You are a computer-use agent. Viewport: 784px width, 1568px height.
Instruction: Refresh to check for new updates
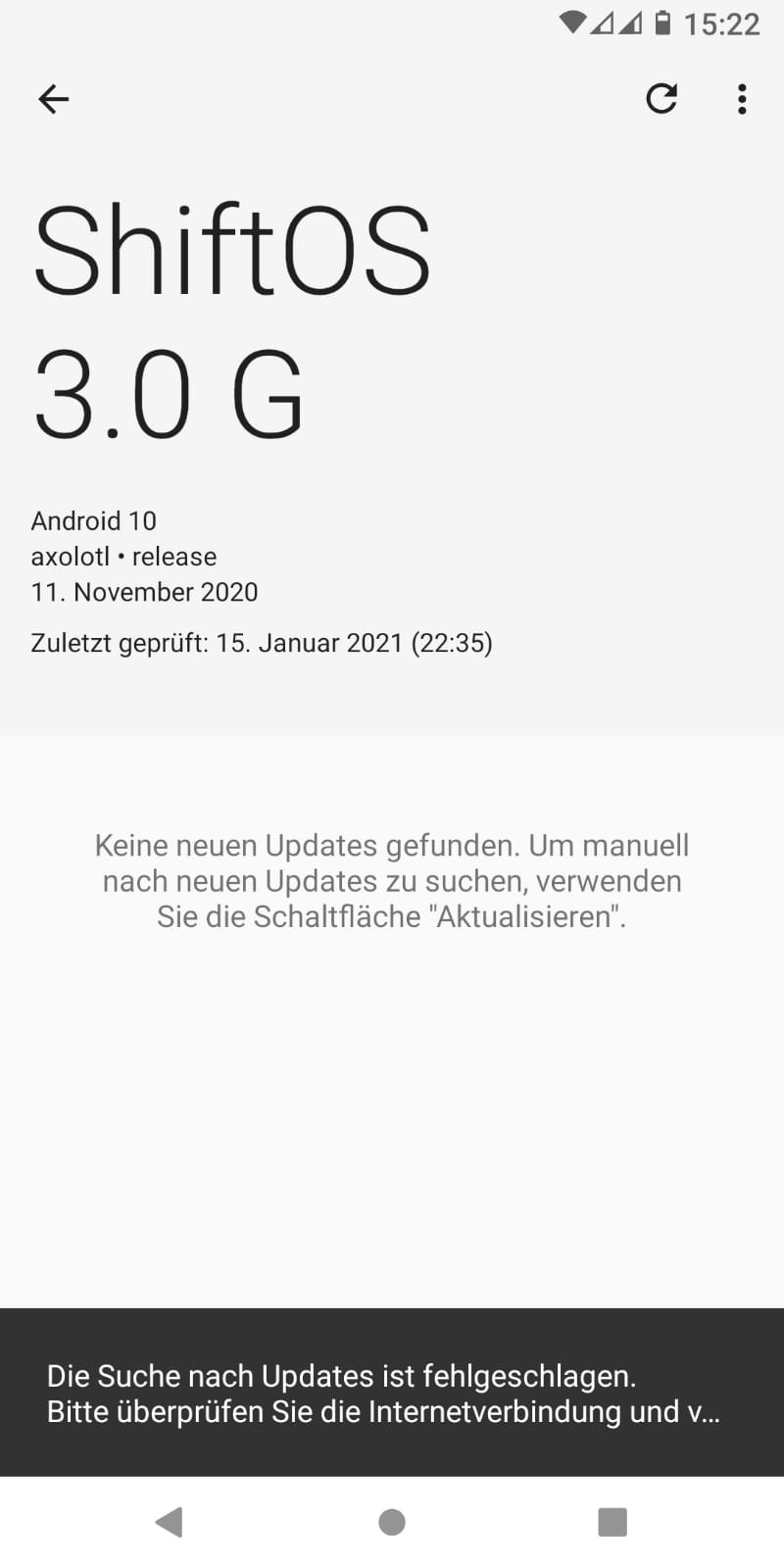pyautogui.click(x=661, y=99)
